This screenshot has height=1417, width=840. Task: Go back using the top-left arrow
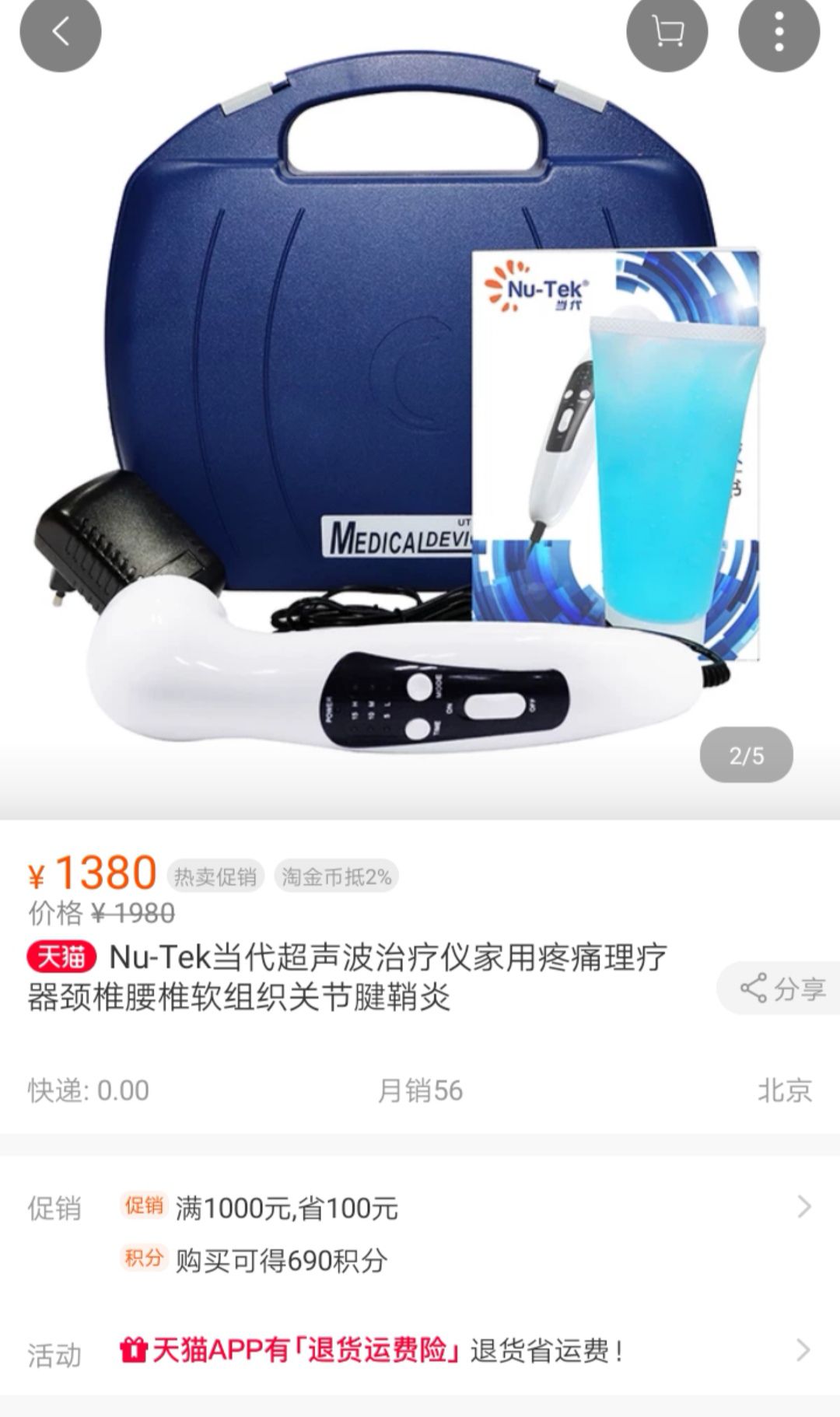pyautogui.click(x=60, y=32)
